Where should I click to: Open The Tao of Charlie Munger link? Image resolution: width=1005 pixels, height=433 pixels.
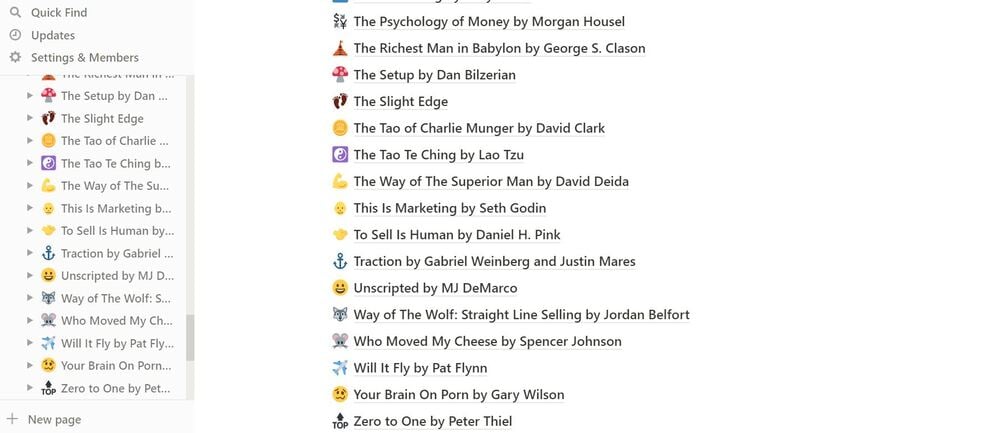click(479, 128)
